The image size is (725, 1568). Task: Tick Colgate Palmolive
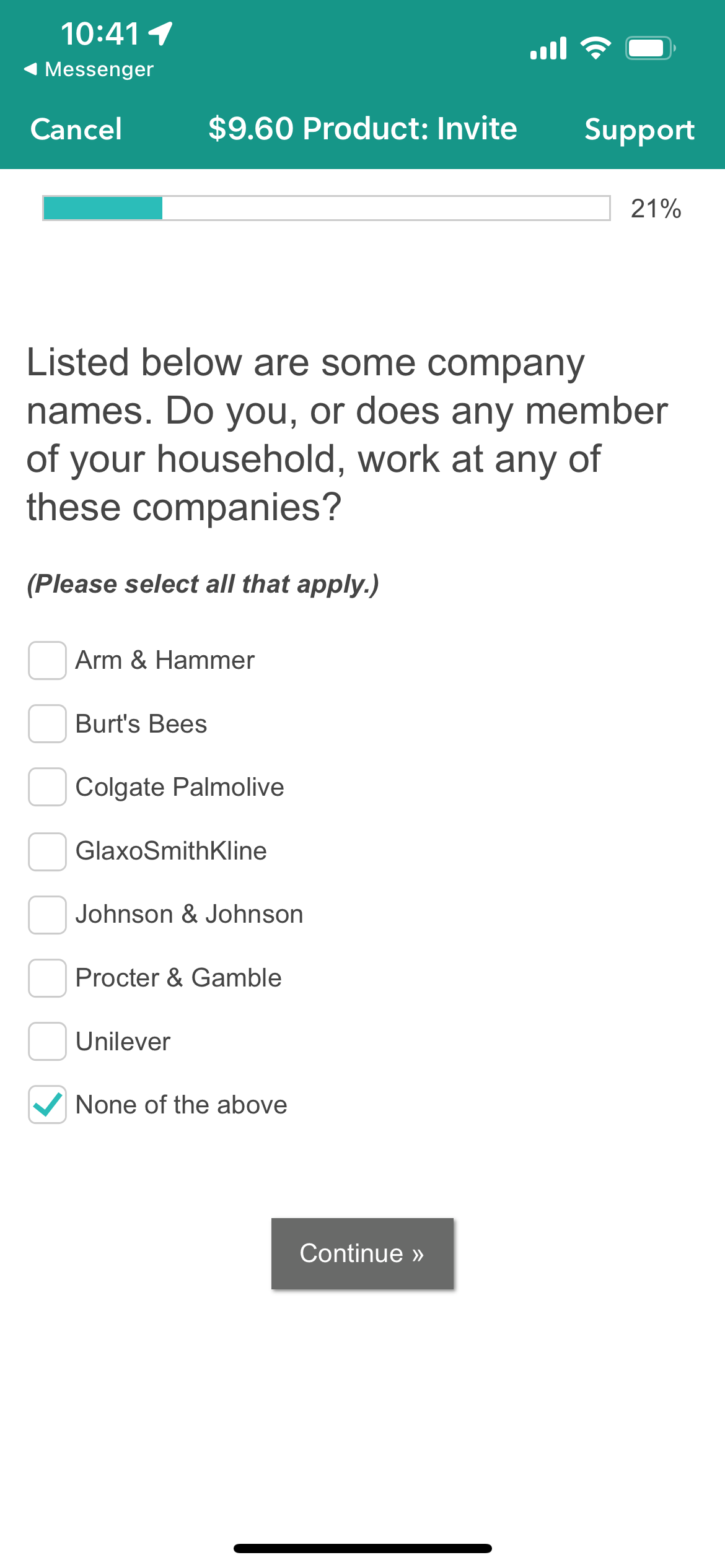(47, 786)
